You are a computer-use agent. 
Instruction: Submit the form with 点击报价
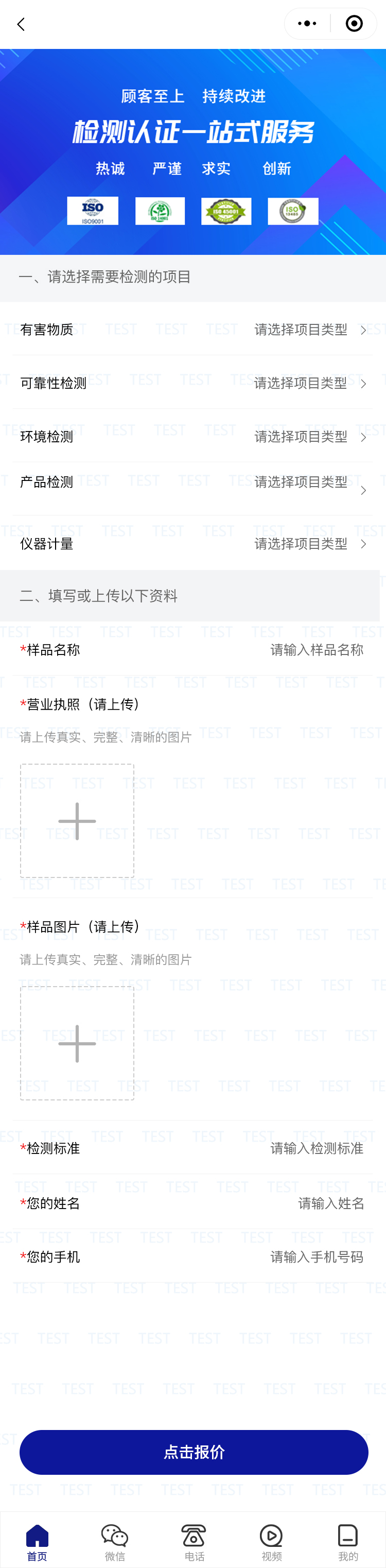point(194,1452)
